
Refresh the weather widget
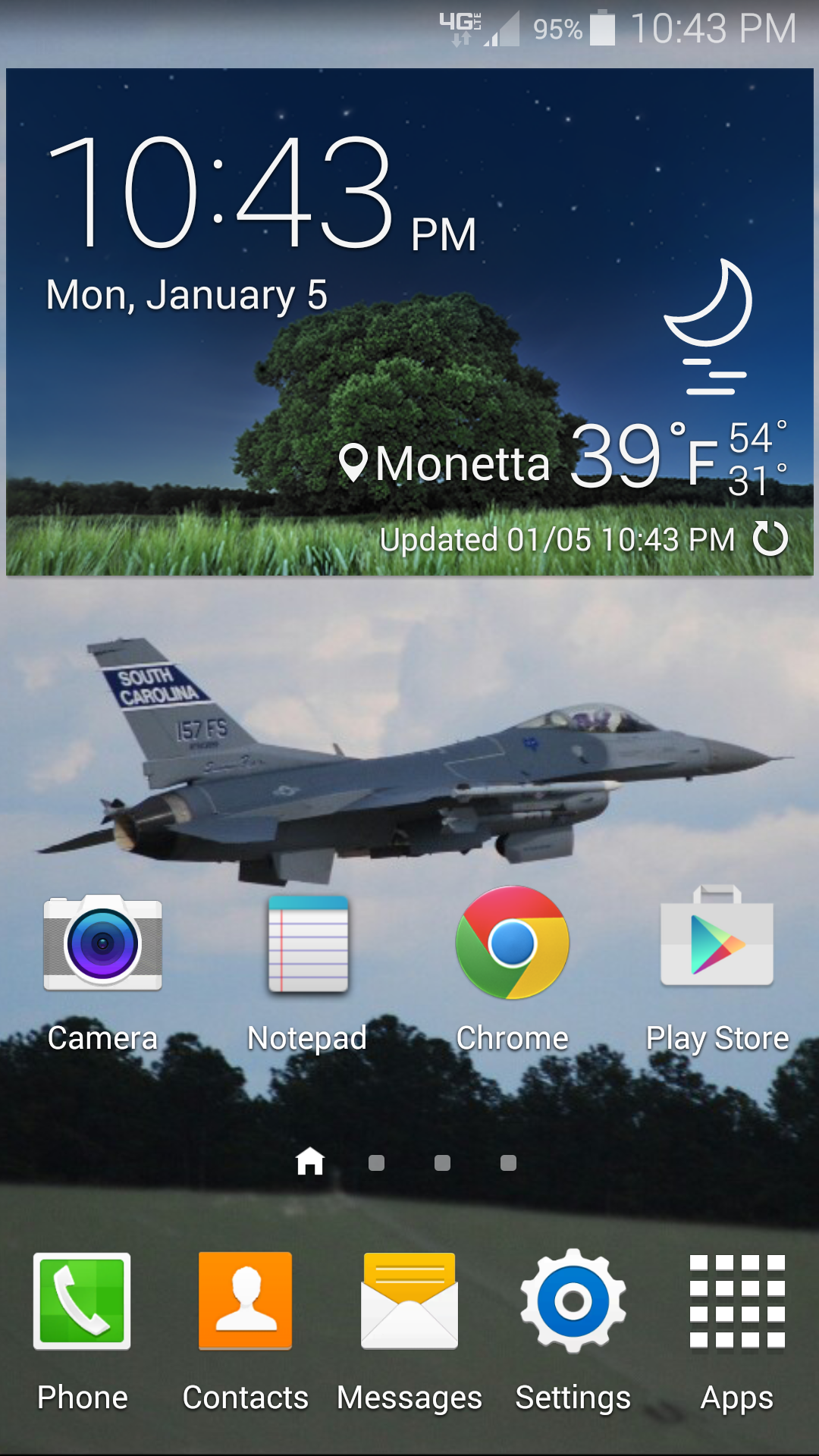[x=770, y=539]
